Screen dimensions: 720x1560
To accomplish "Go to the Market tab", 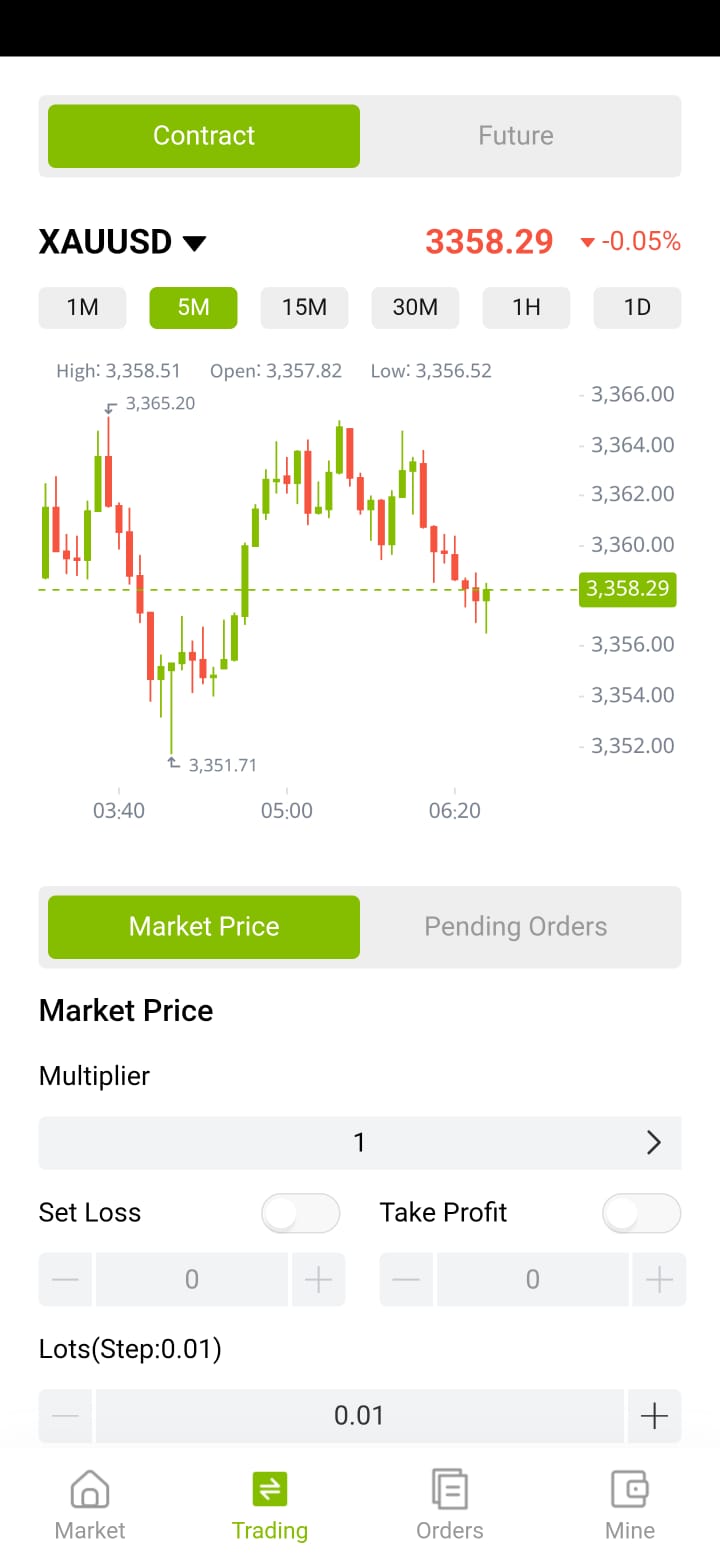I will click(90, 1505).
